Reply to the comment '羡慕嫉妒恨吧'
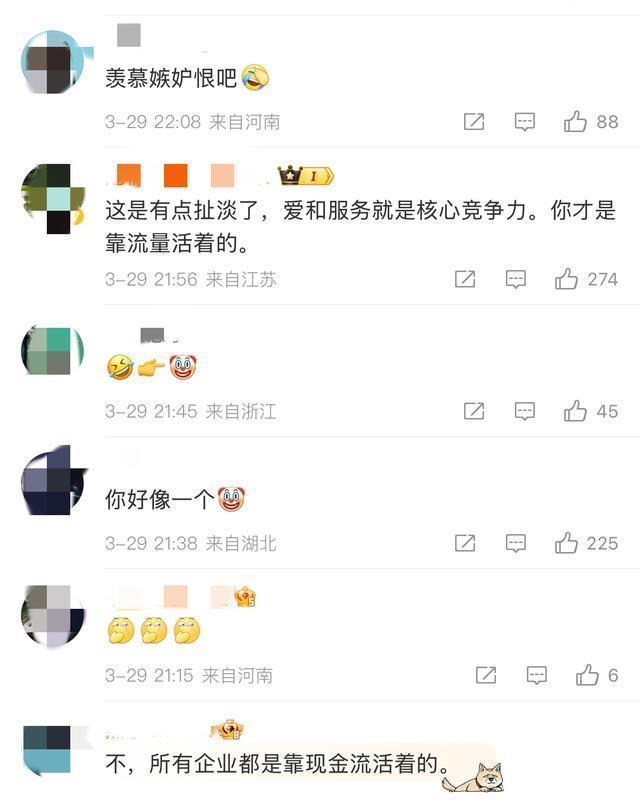Viewport: 640px width, 803px height. click(525, 122)
